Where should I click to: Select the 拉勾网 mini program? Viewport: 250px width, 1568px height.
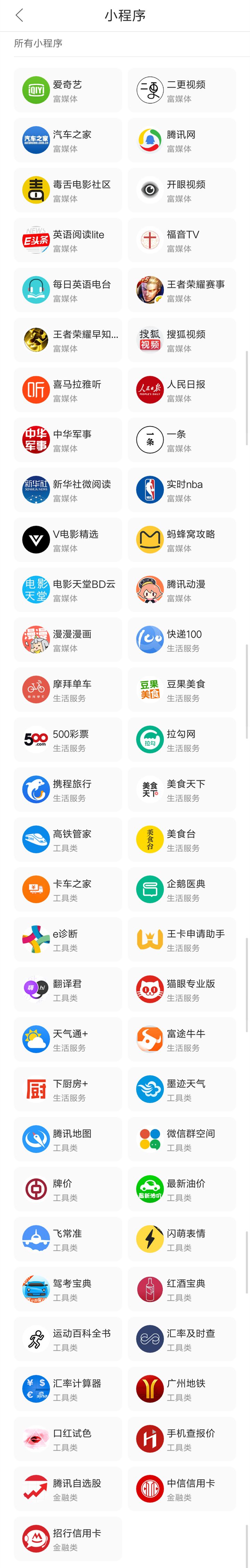pyautogui.click(x=182, y=740)
